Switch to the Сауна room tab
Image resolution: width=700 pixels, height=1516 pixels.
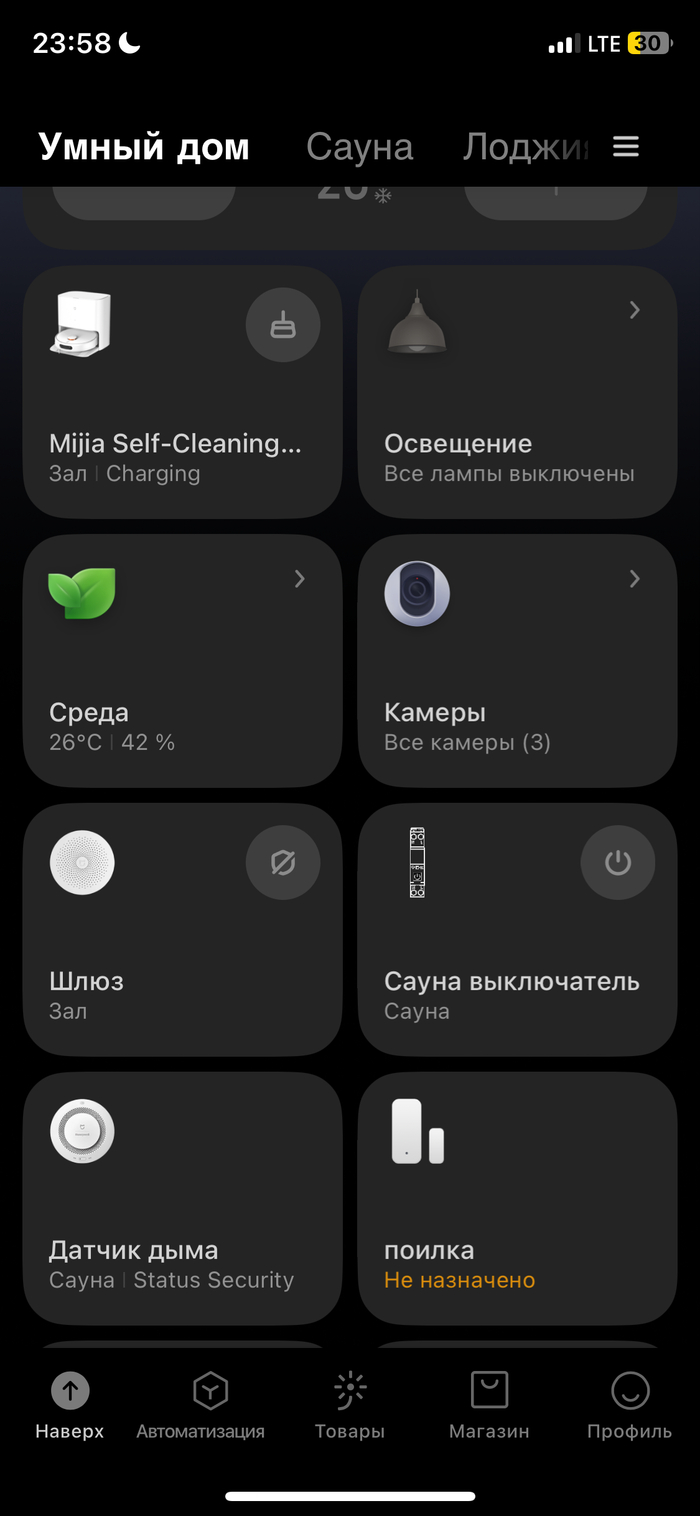[359, 147]
